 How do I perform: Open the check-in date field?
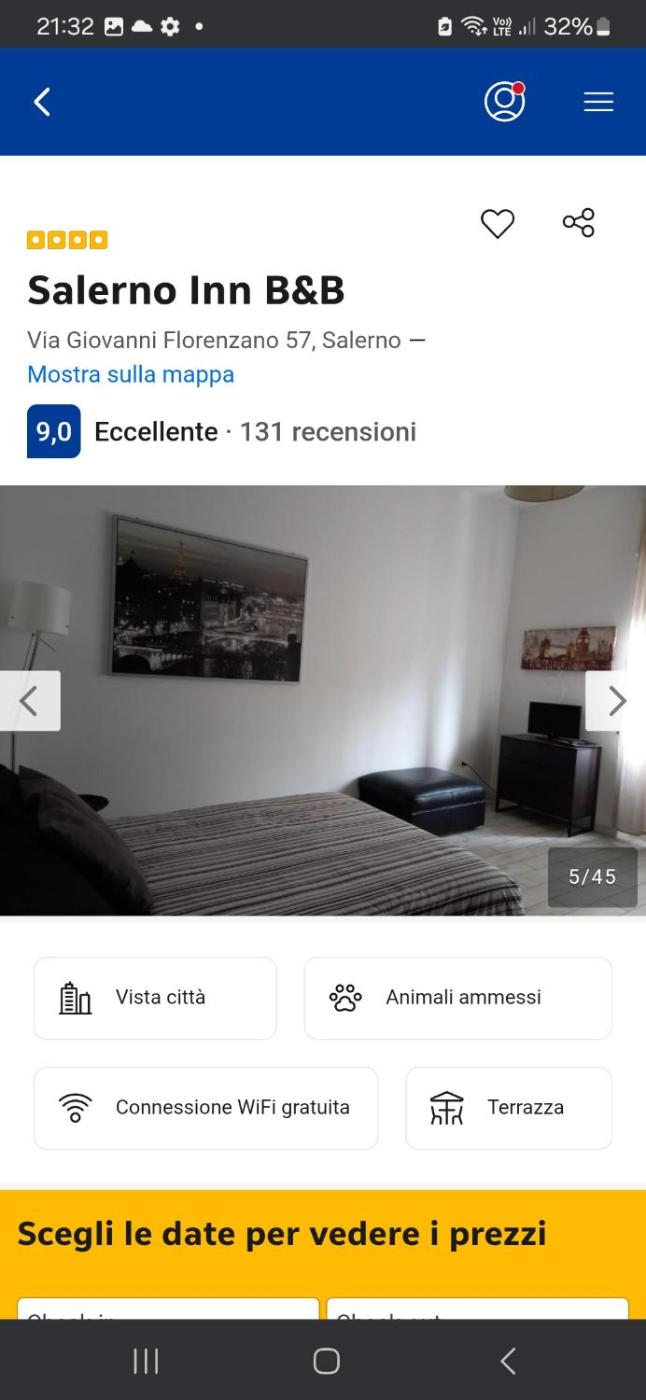168,1308
